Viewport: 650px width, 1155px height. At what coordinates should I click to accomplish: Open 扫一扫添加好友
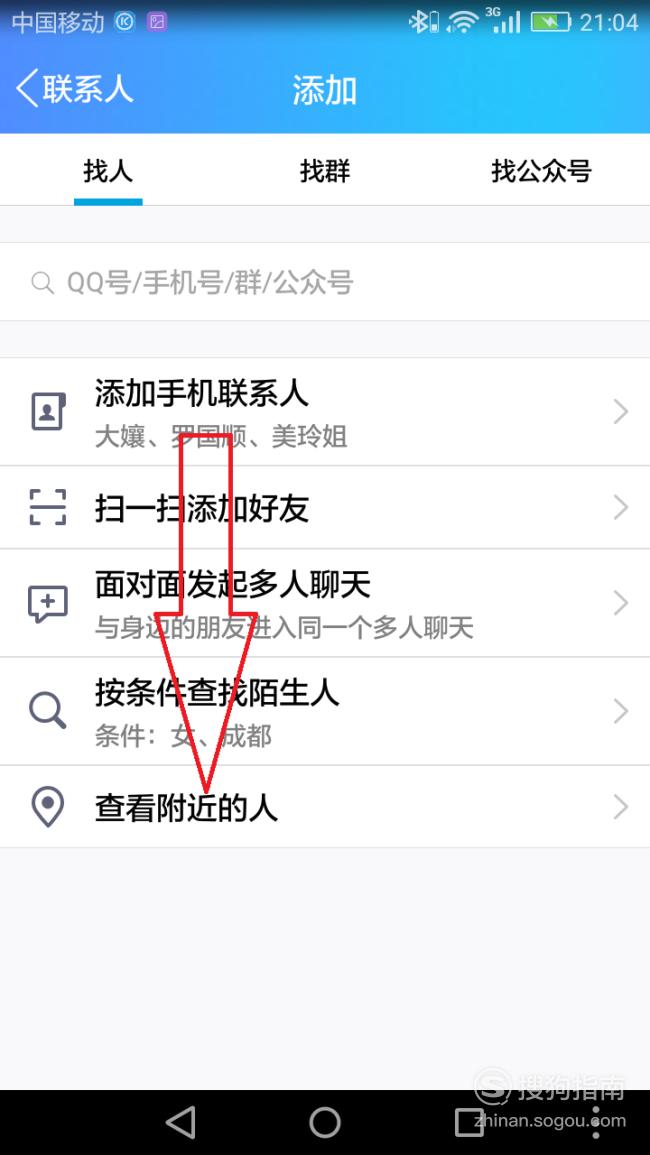325,508
